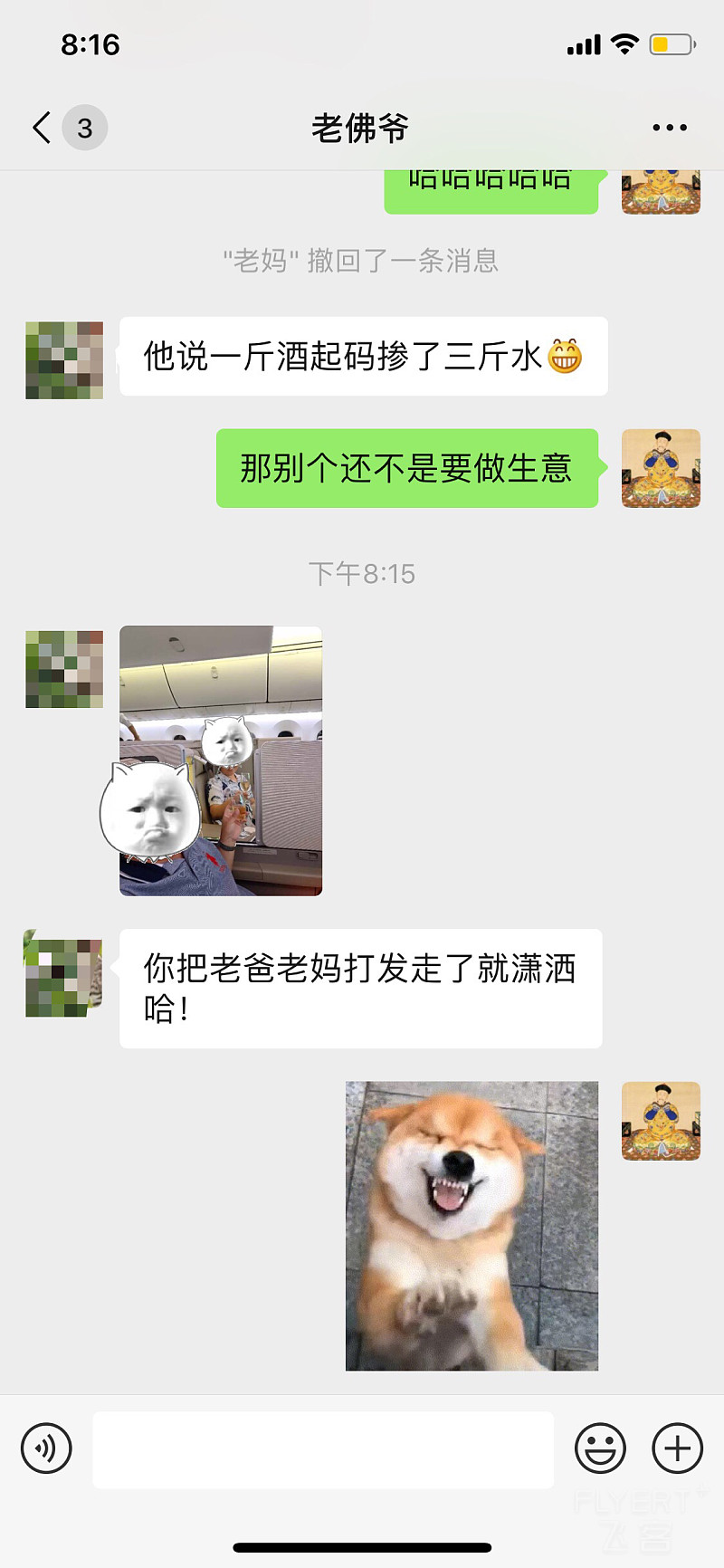The width and height of the screenshot is (724, 1568).
Task: Open the emoji sticker panel
Action: point(600,1448)
